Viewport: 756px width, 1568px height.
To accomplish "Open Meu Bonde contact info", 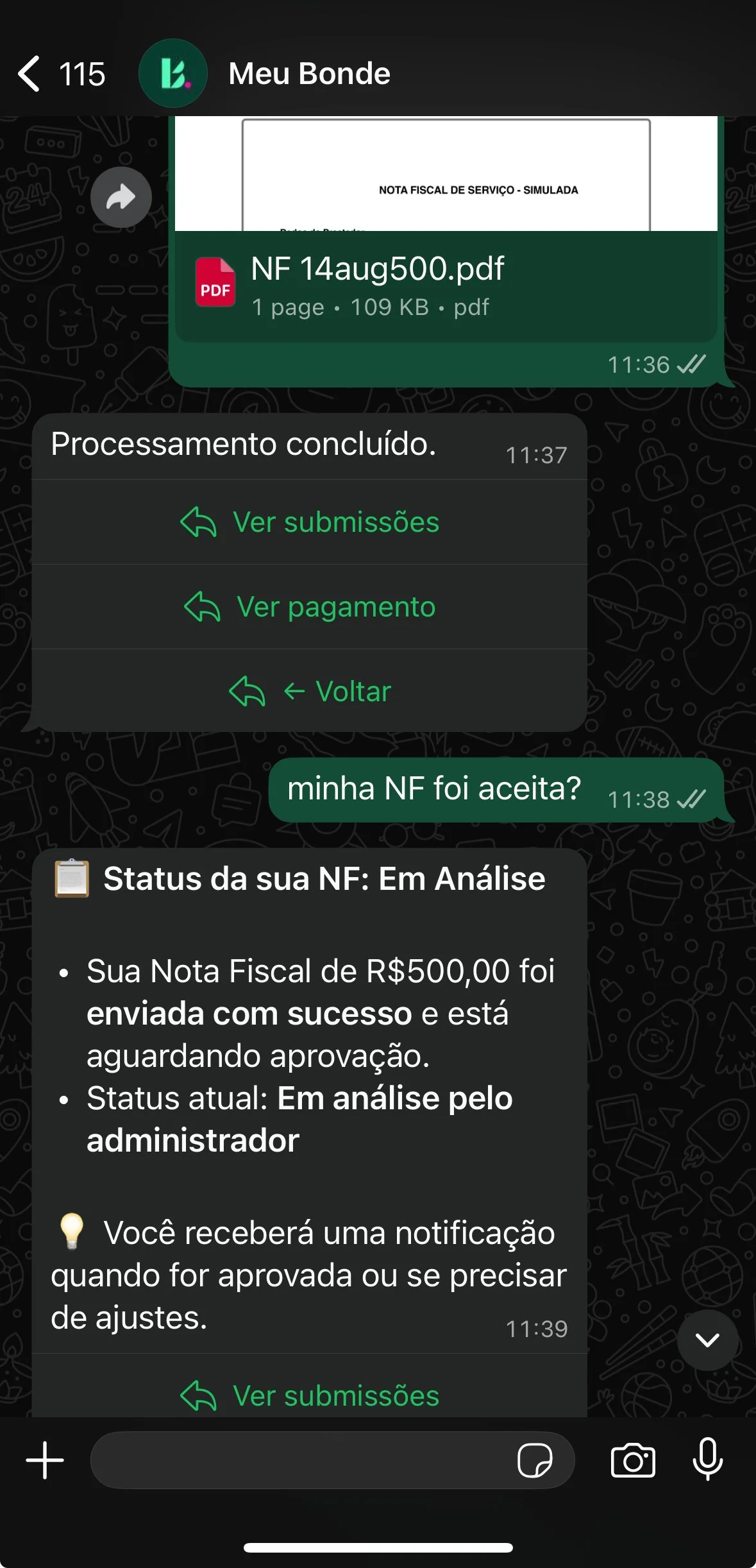I will coord(308,74).
